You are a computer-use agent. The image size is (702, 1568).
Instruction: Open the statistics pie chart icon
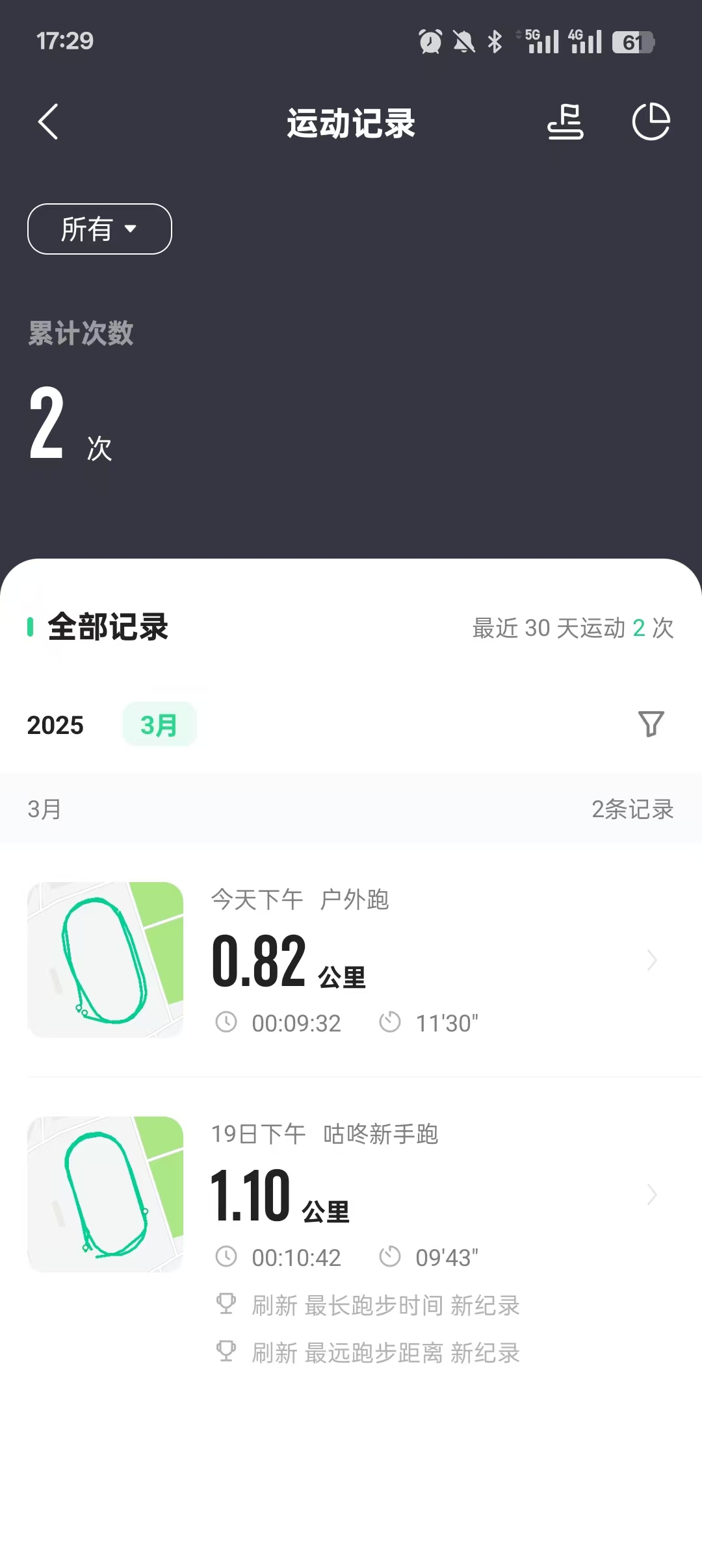point(651,121)
